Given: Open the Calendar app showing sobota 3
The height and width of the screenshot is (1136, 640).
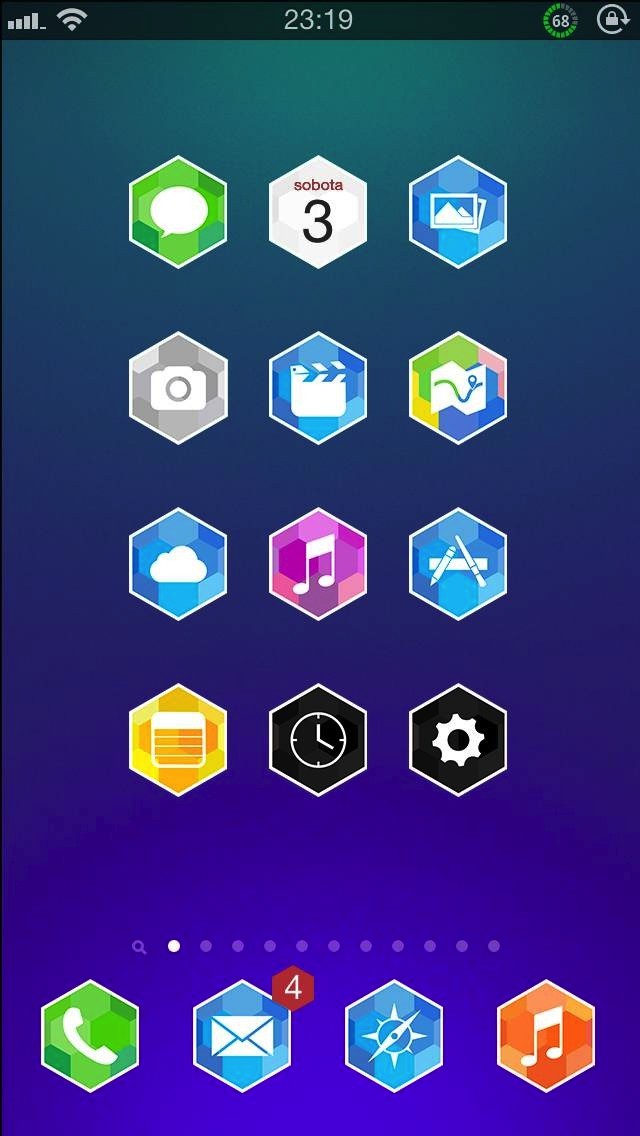Looking at the screenshot, I should pos(318,212).
